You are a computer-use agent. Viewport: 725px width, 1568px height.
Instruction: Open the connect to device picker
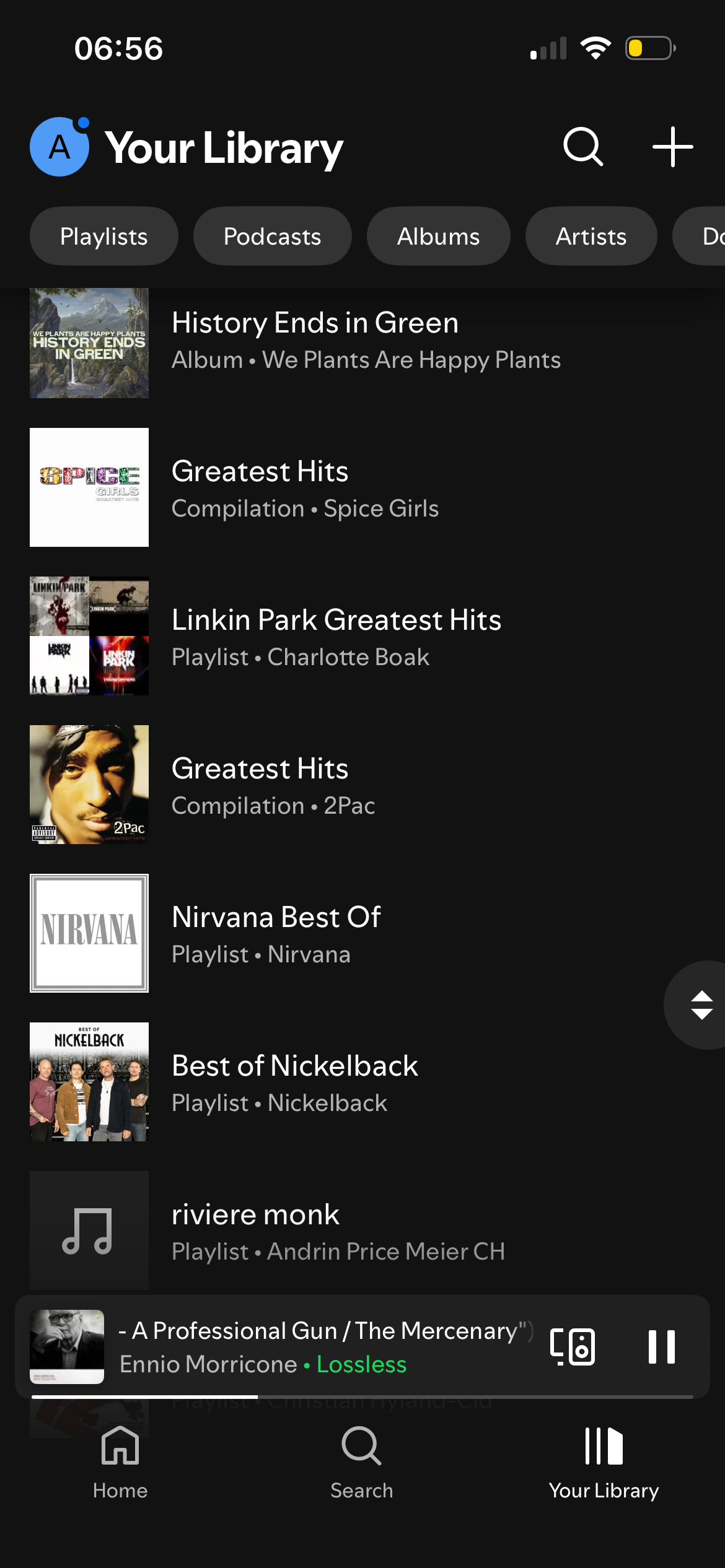(573, 1346)
